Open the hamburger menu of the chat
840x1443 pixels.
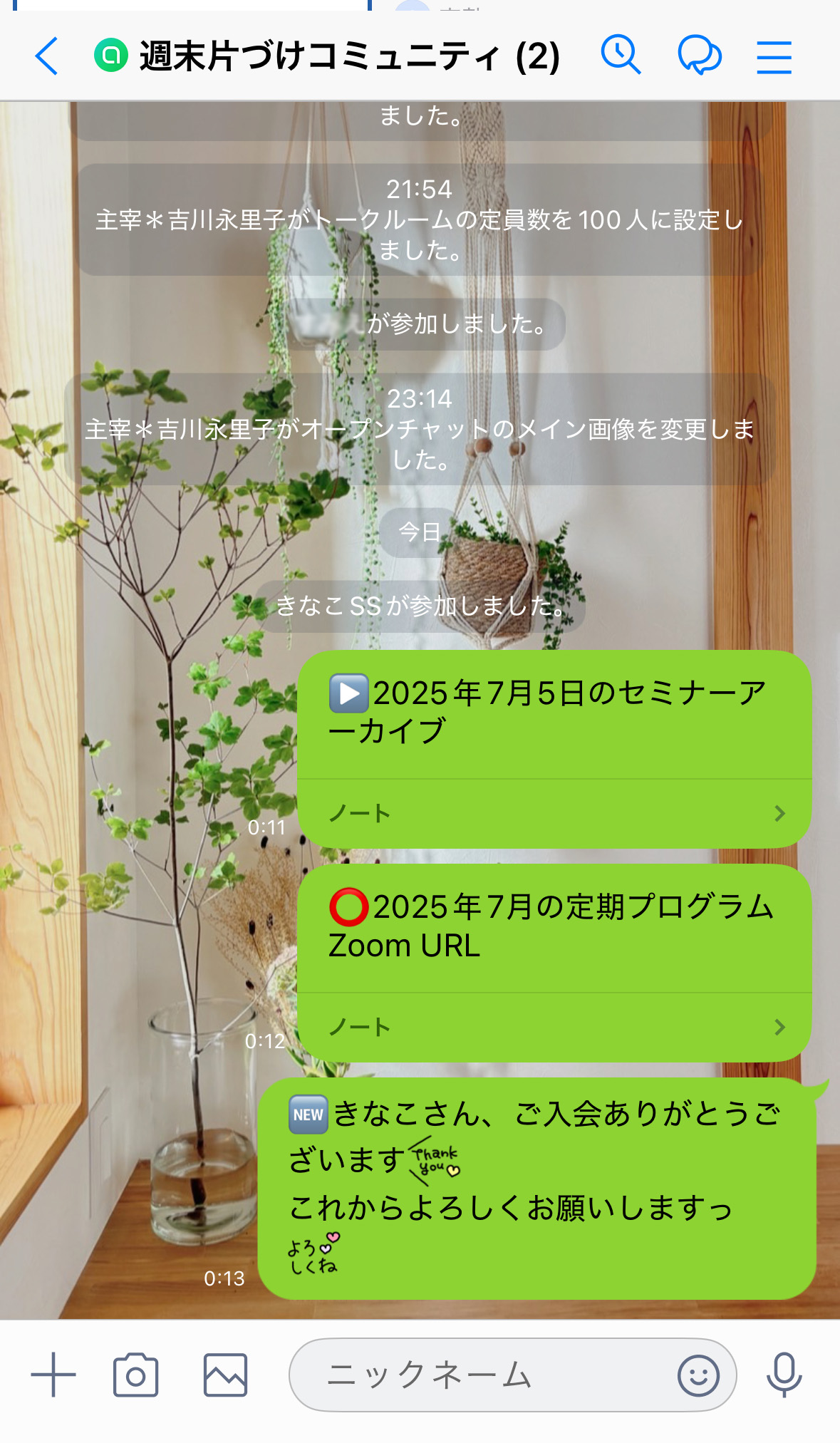774,57
